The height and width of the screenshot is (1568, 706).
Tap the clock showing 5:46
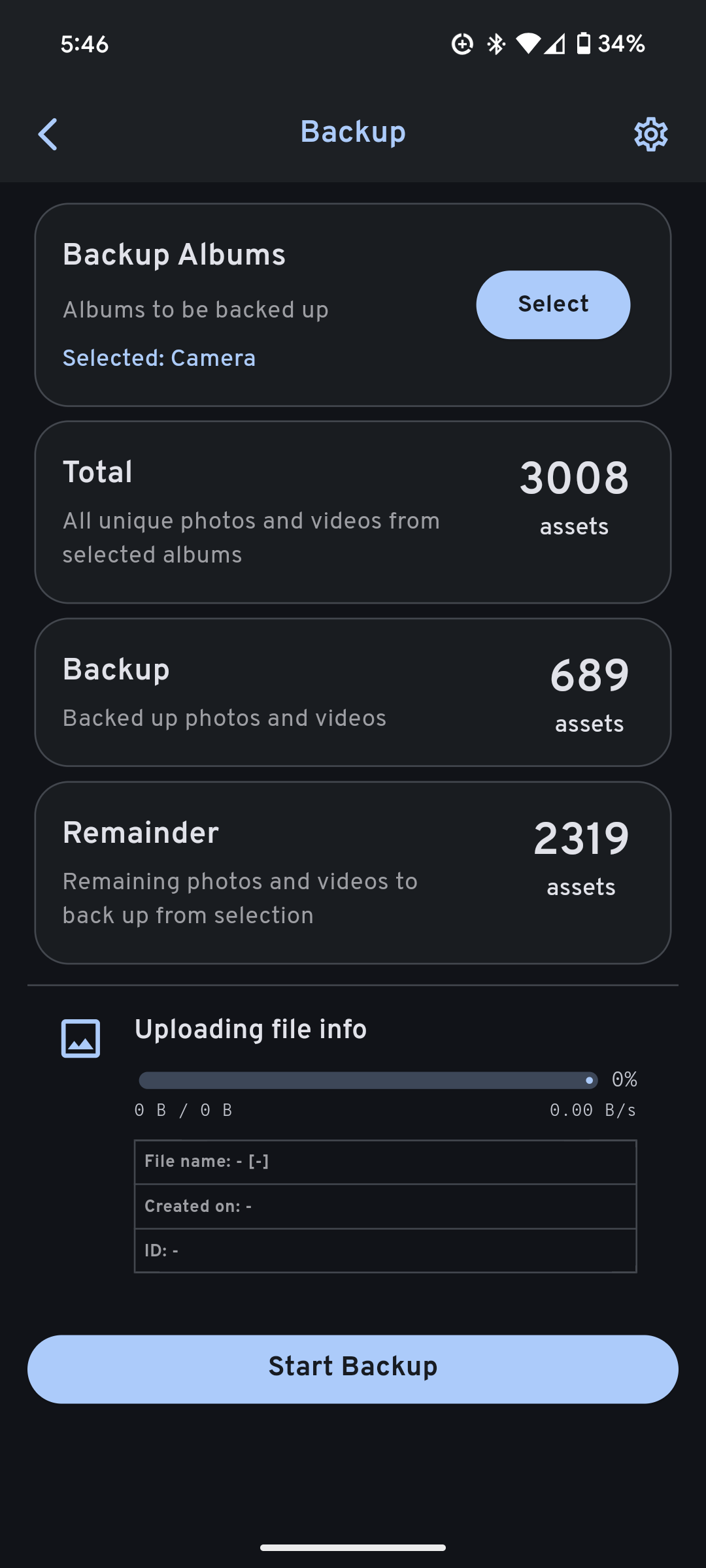pos(84,44)
